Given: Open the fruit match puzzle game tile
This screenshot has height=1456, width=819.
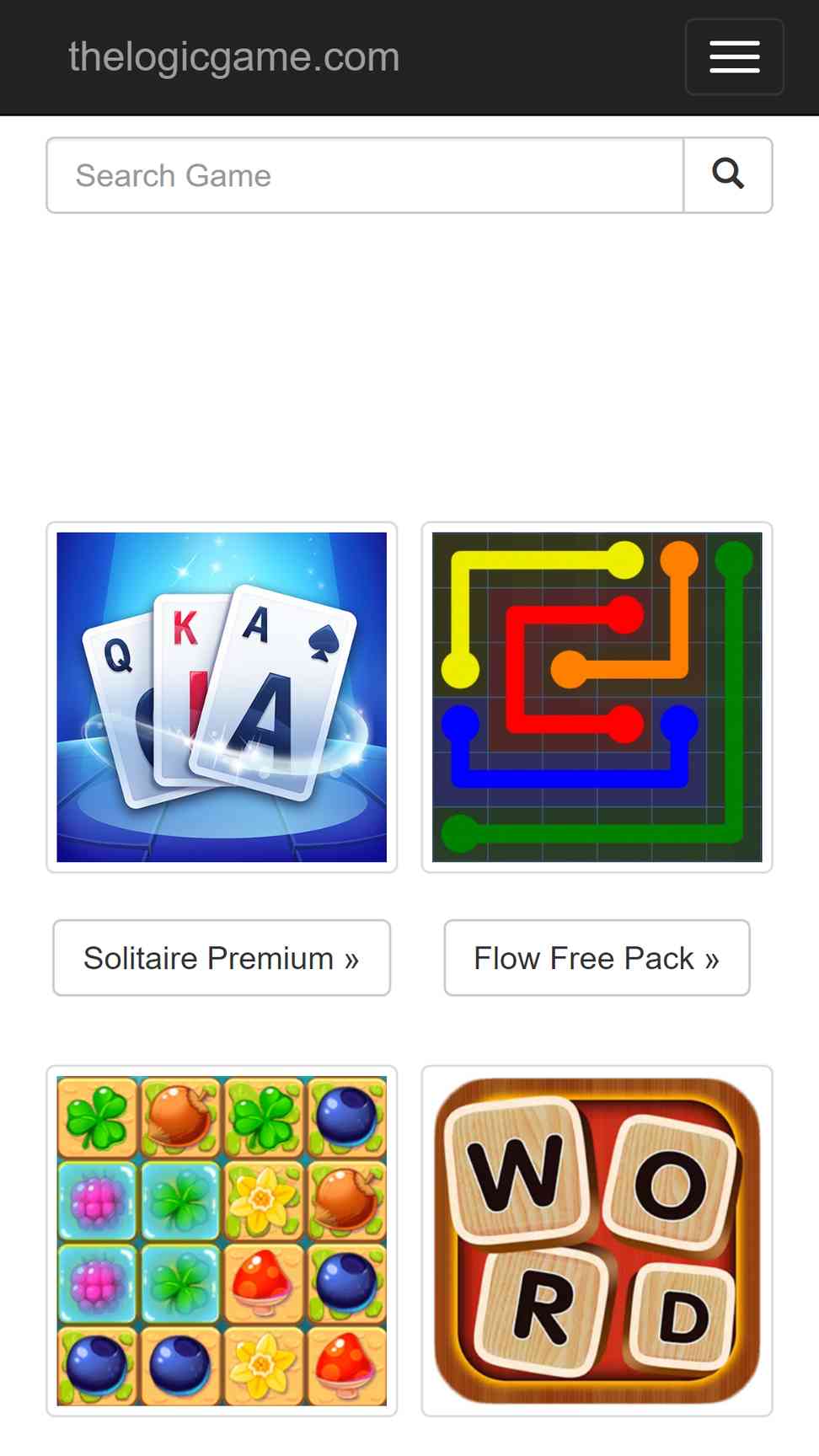Looking at the screenshot, I should pos(222,1240).
